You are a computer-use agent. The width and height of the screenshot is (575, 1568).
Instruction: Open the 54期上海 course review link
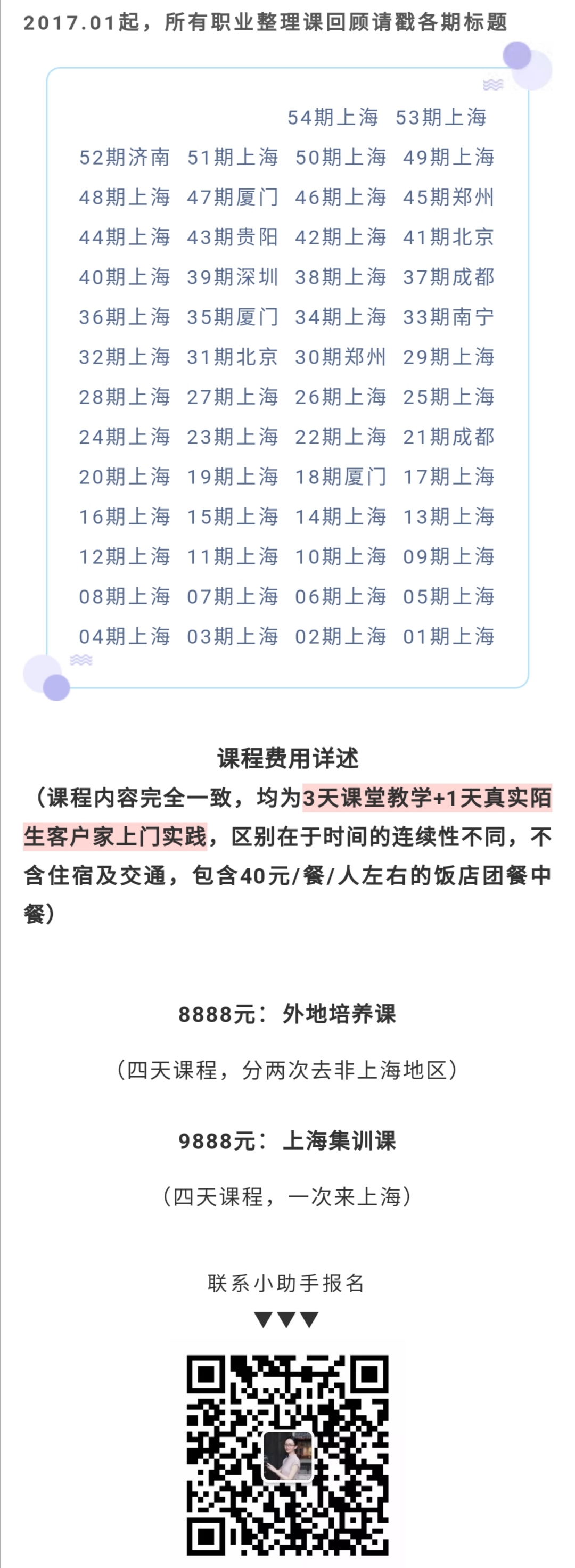pyautogui.click(x=332, y=118)
